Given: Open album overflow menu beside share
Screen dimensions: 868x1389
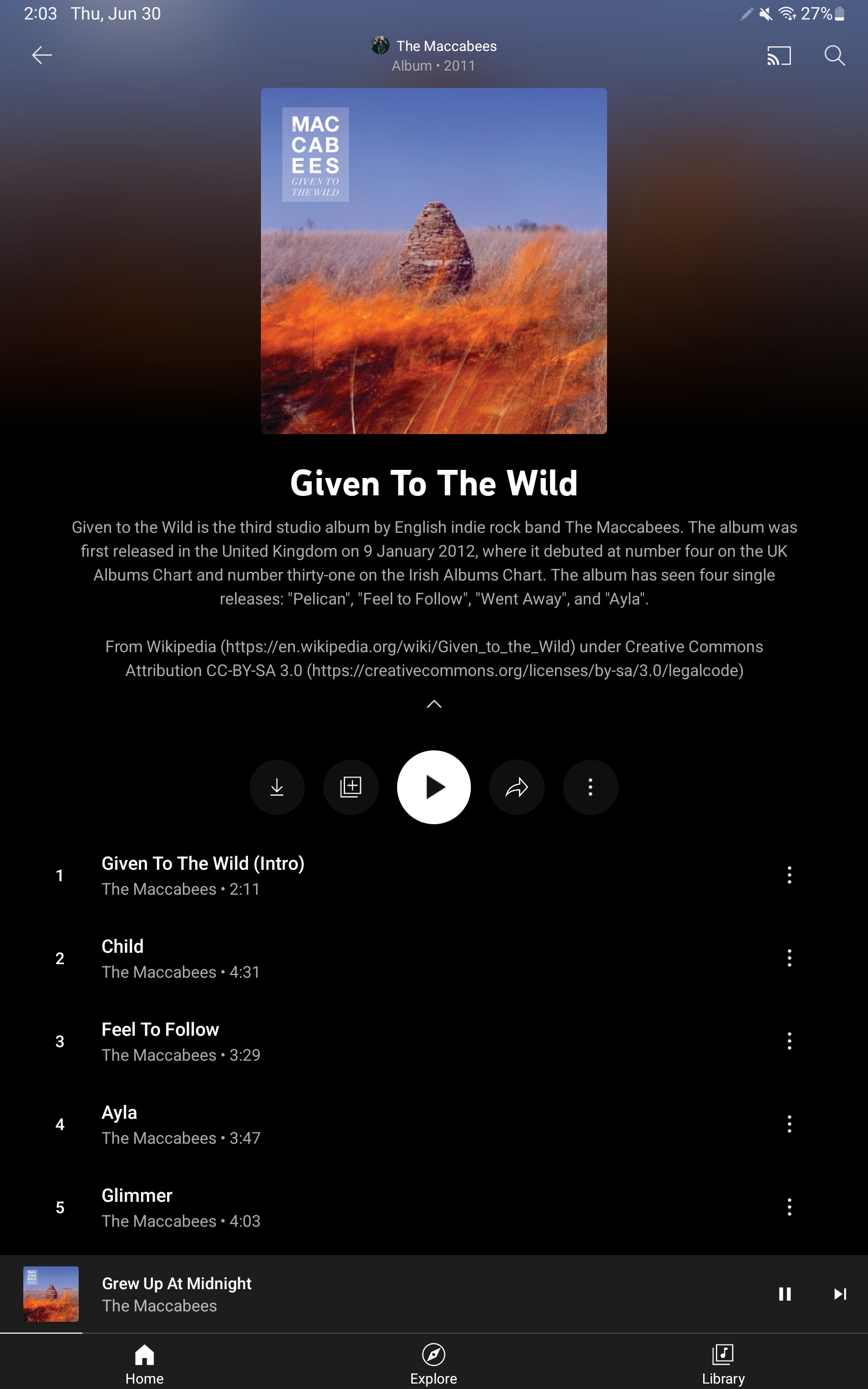Looking at the screenshot, I should [590, 787].
